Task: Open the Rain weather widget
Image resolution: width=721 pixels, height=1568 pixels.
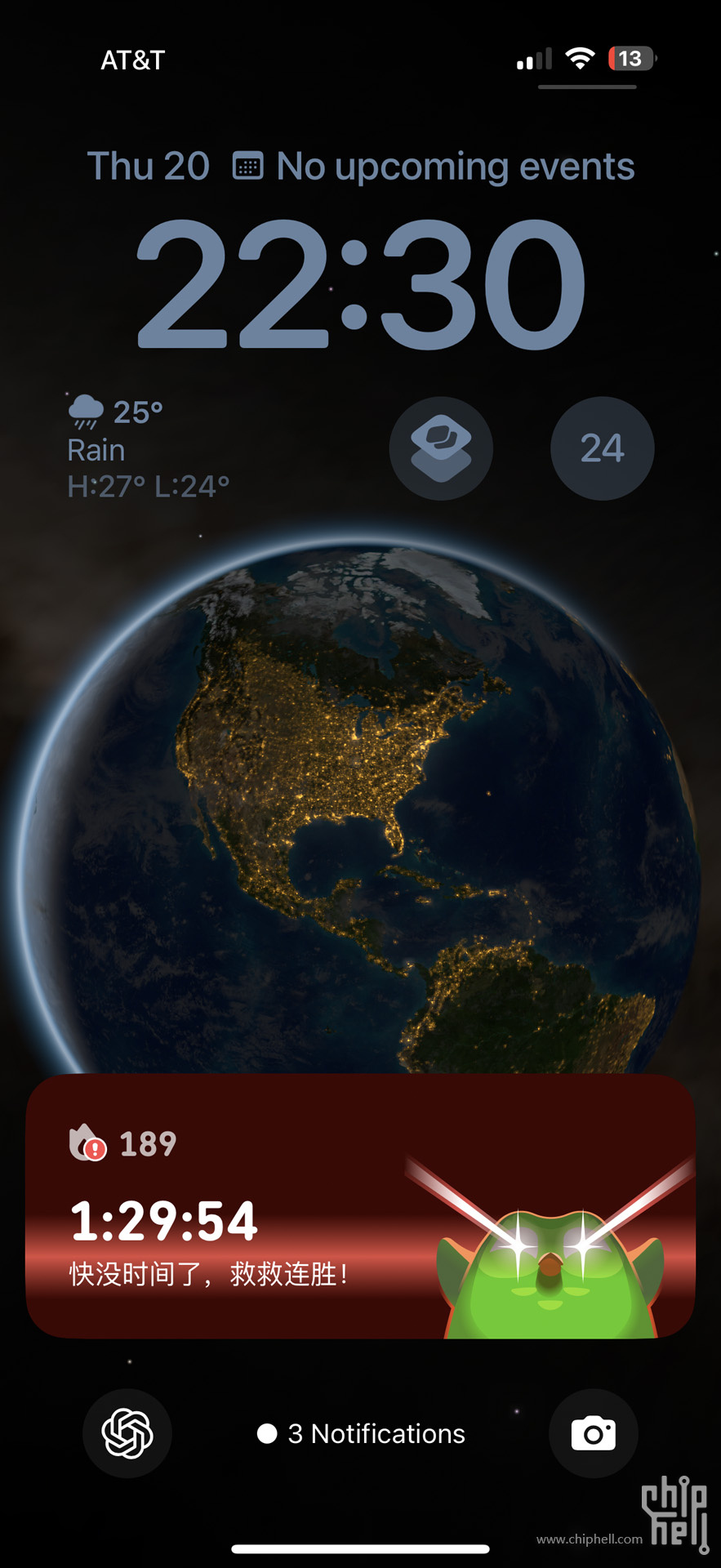Action: [149, 448]
